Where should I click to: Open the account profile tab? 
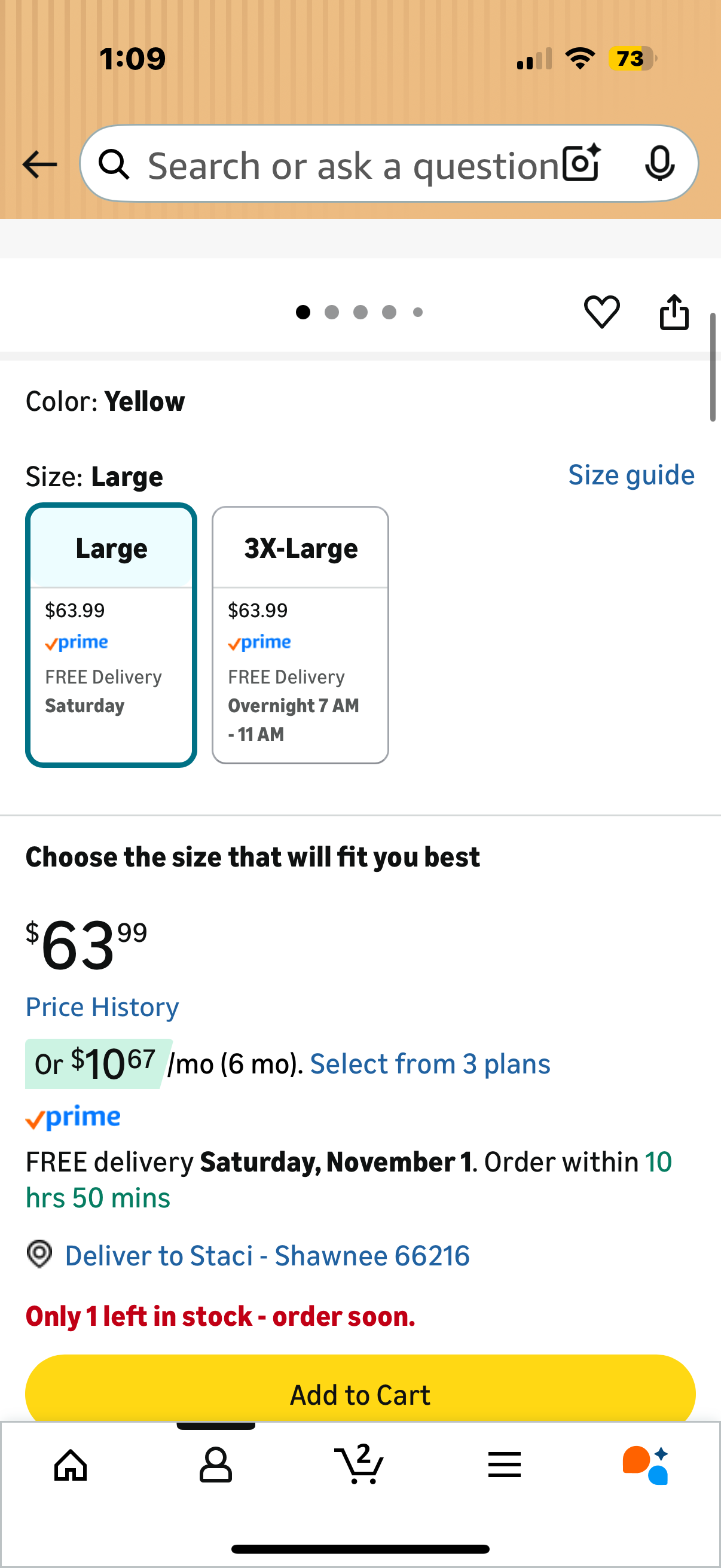click(x=216, y=1465)
